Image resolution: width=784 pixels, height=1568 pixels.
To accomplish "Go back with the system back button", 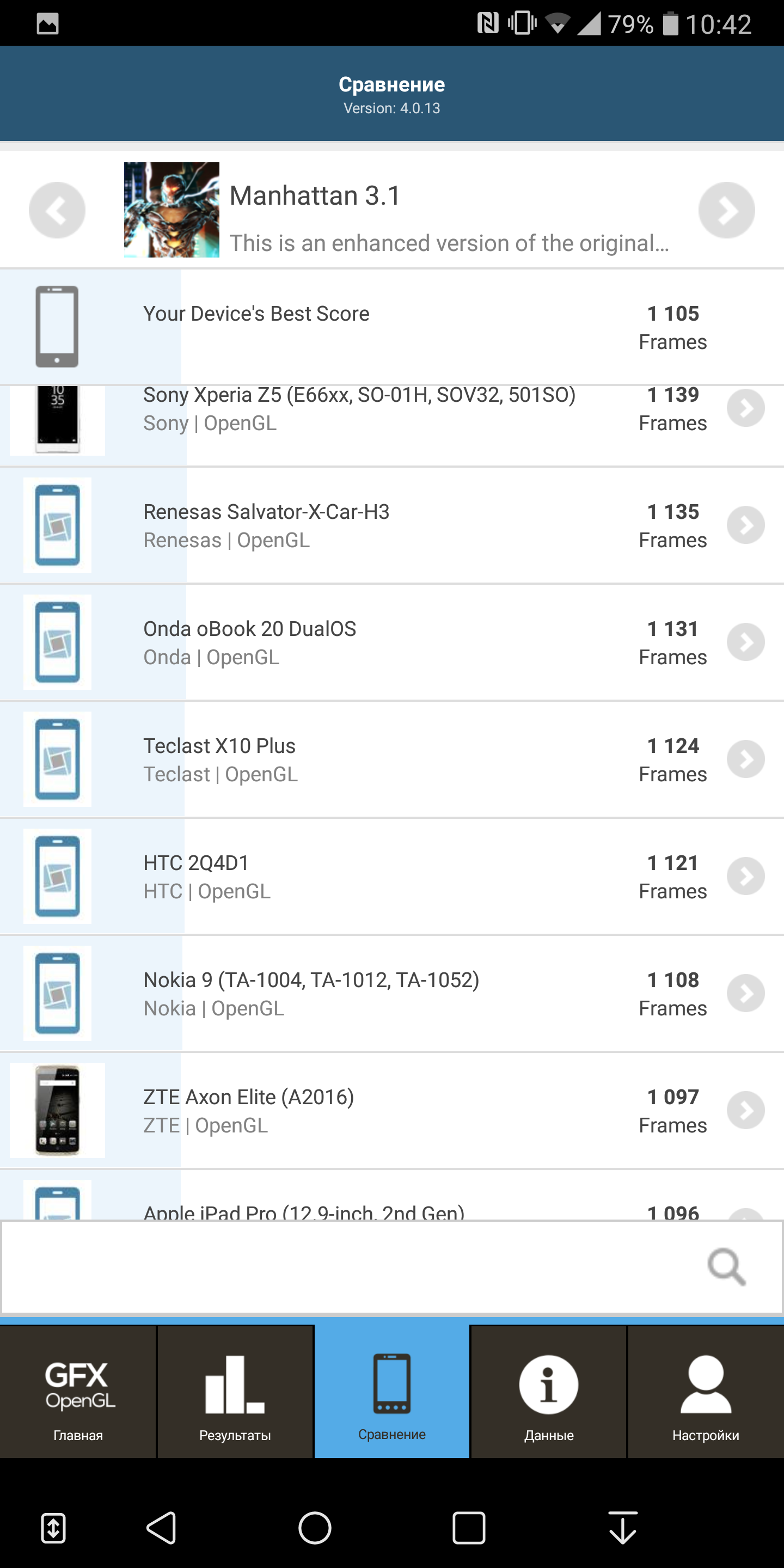I will pos(161,1528).
